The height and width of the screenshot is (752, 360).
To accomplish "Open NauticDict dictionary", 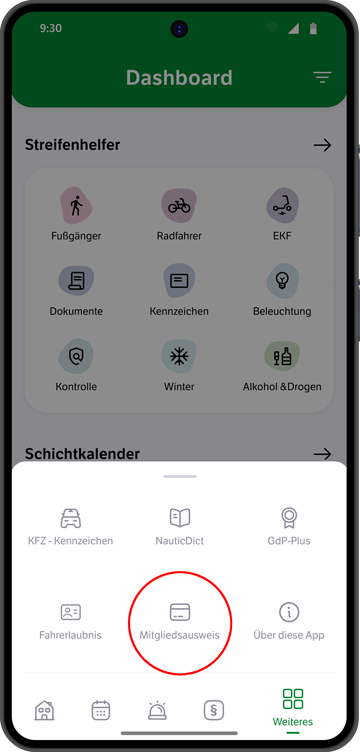I will point(179,527).
